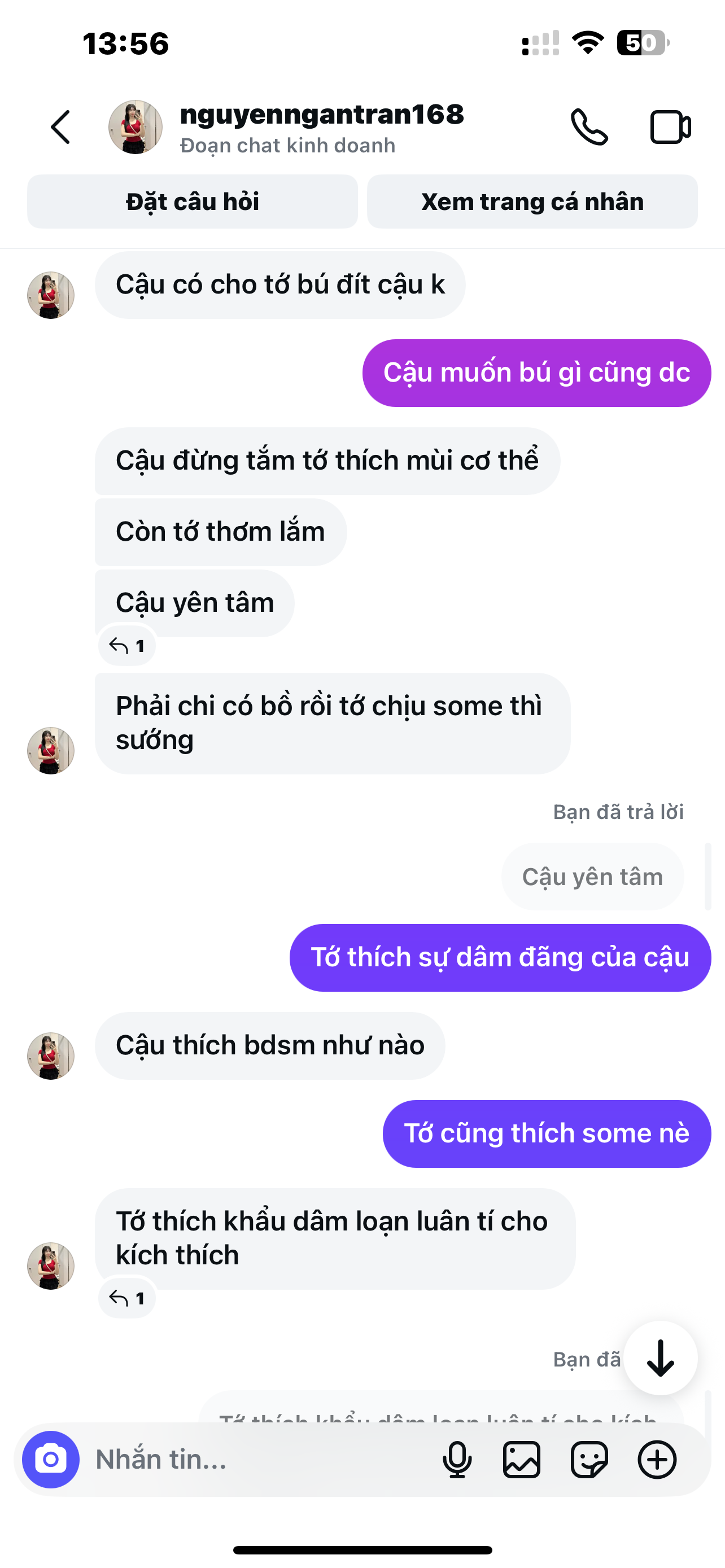Go back to the message list

pos(60,127)
